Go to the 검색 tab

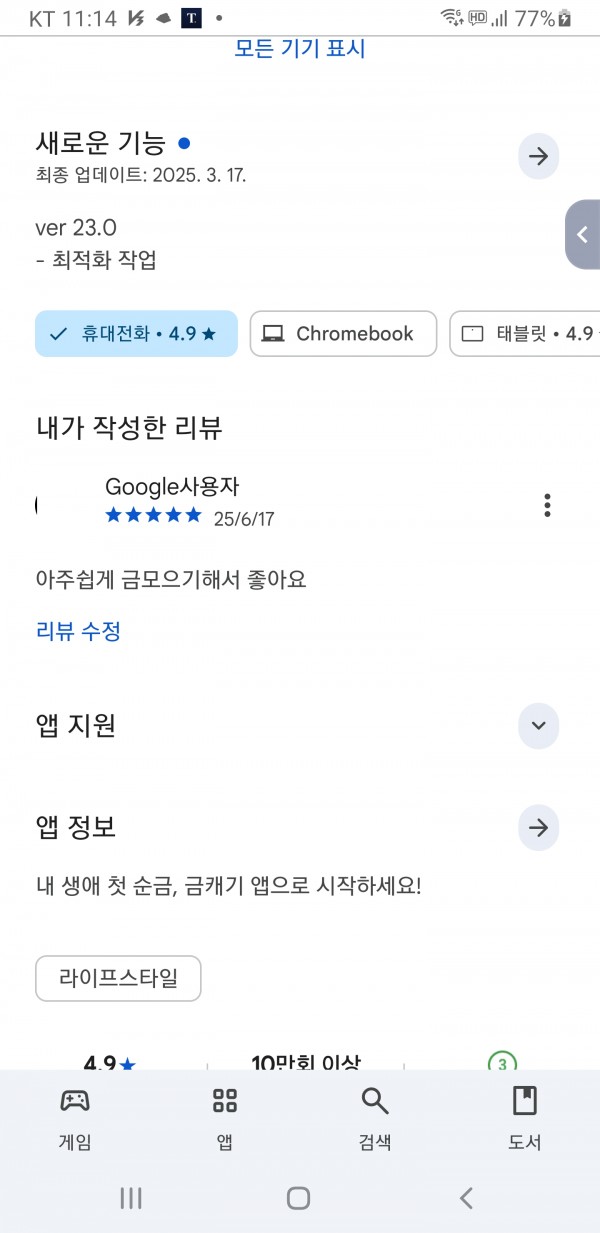375,1119
